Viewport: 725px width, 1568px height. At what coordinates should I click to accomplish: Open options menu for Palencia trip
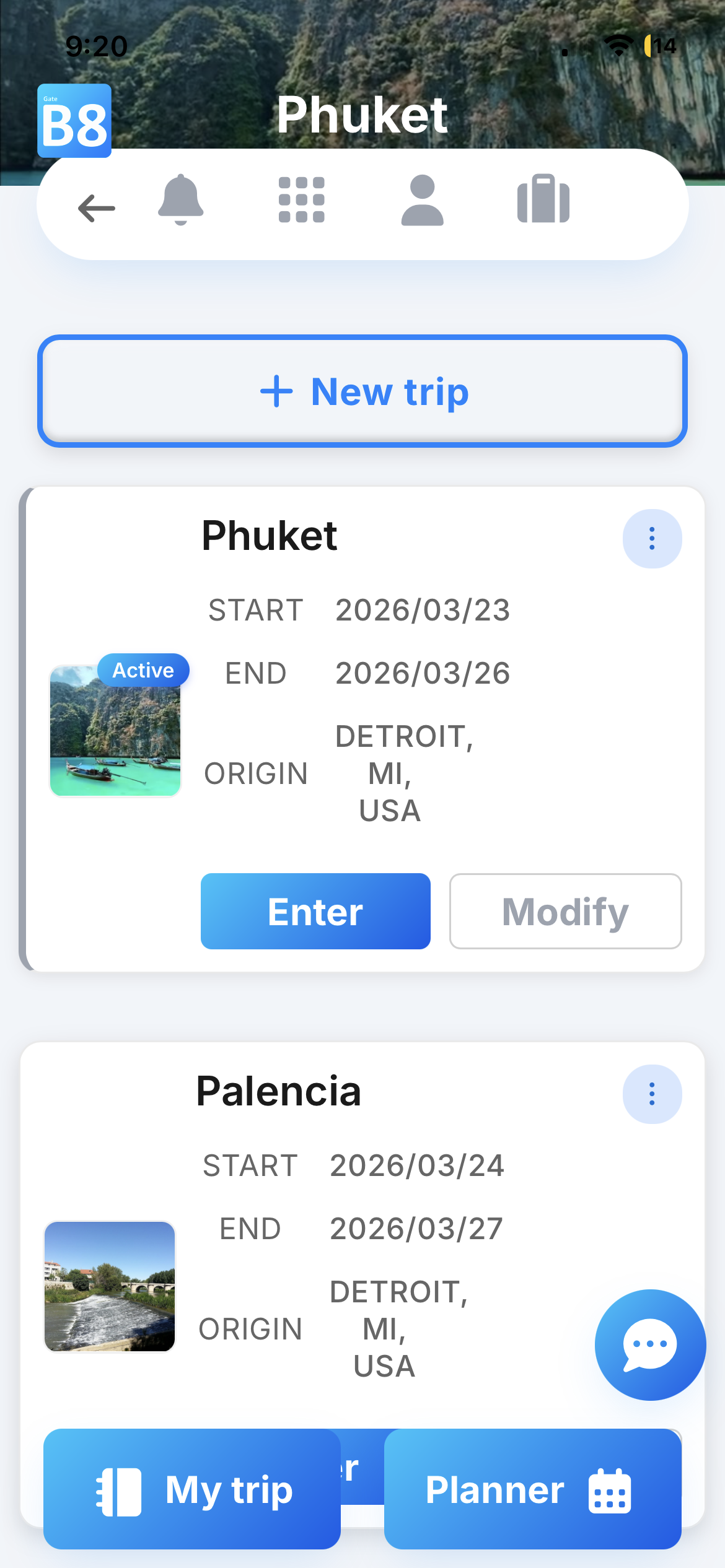click(x=652, y=1094)
